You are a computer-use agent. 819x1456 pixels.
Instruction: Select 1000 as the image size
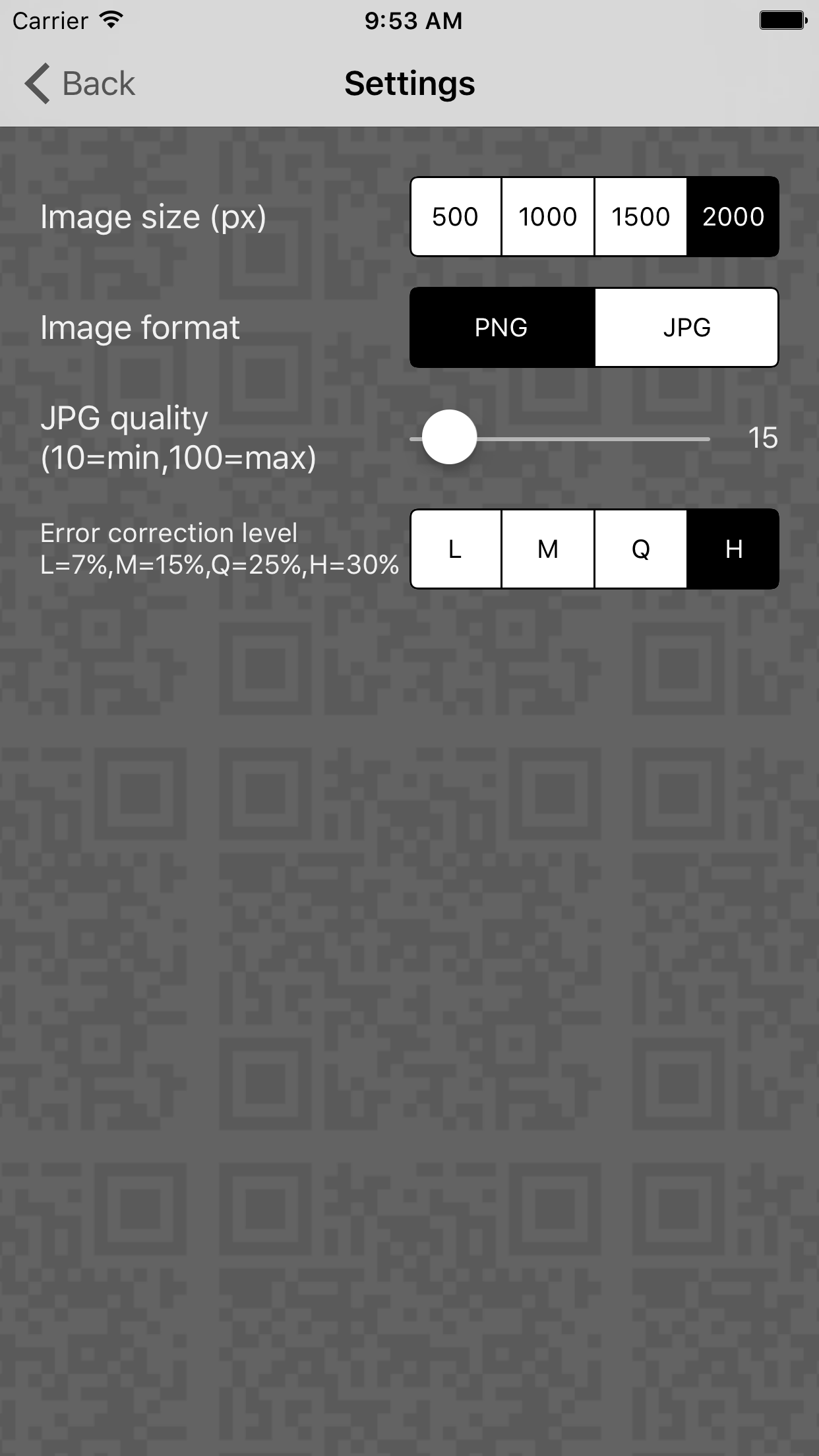click(x=548, y=216)
